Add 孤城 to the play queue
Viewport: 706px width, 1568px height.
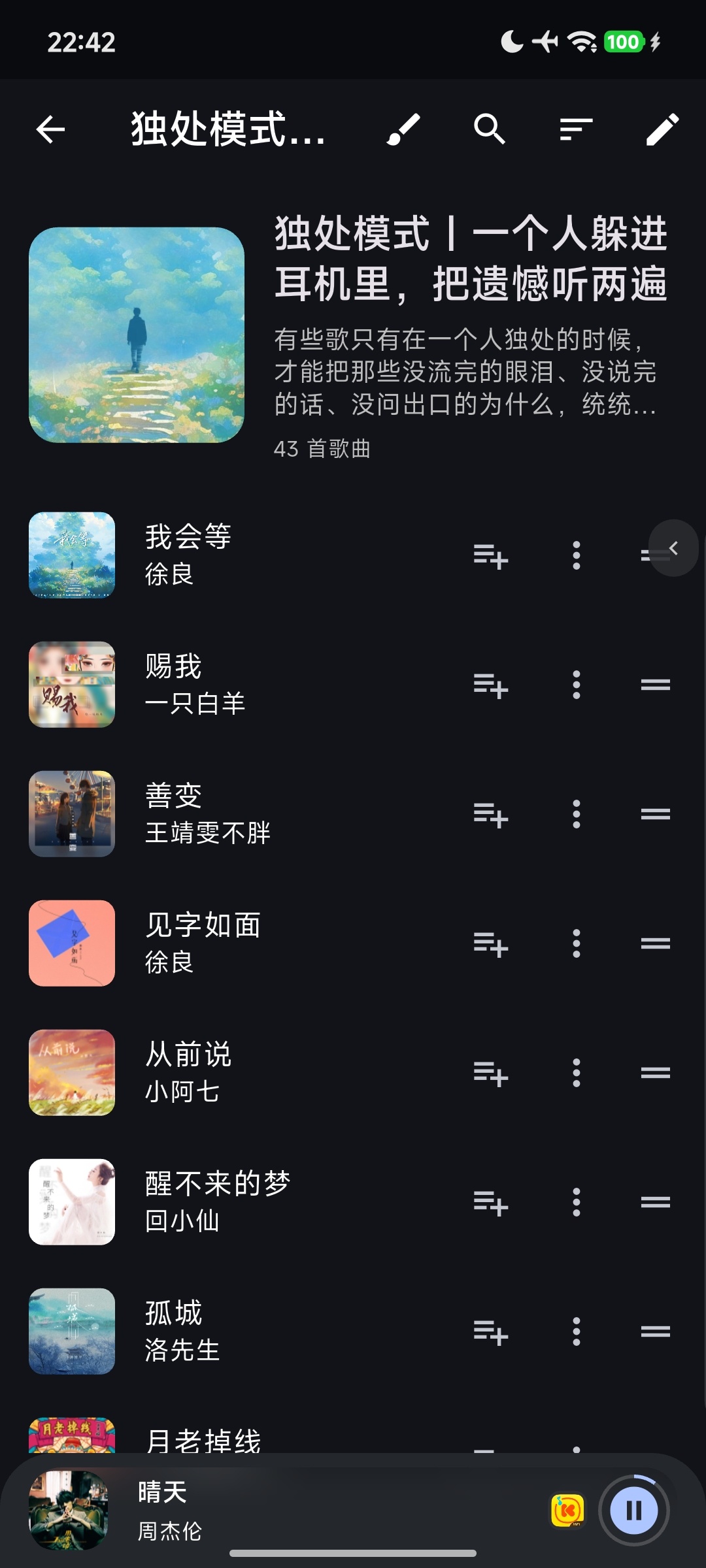[x=490, y=1333]
